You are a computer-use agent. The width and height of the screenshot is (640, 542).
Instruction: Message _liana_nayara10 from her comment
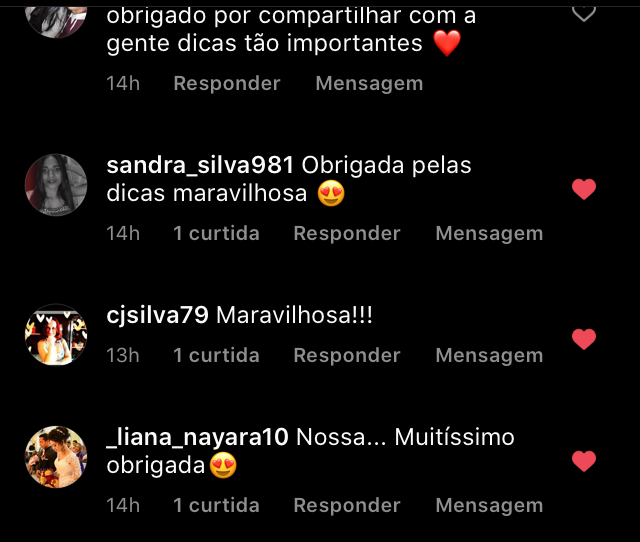(489, 505)
